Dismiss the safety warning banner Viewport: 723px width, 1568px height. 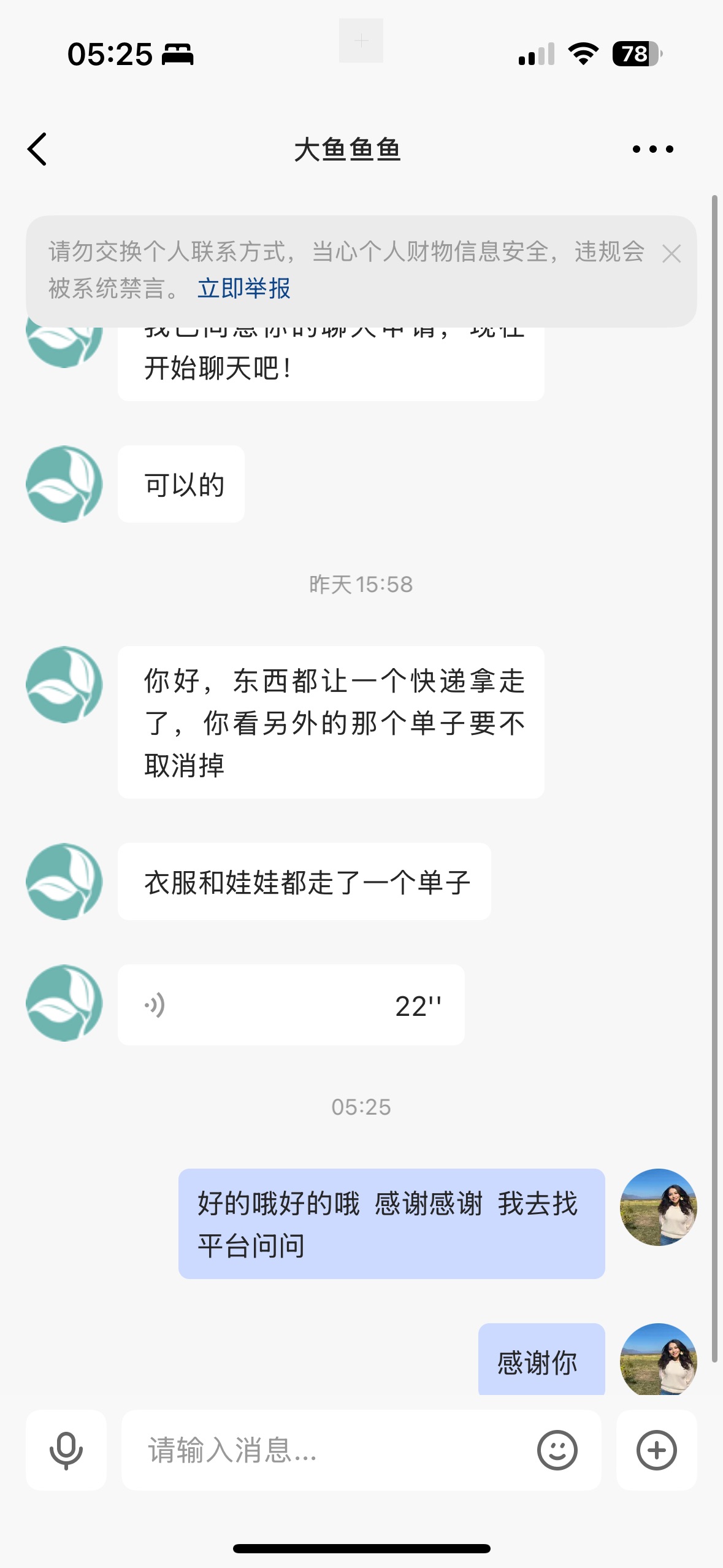point(671,253)
